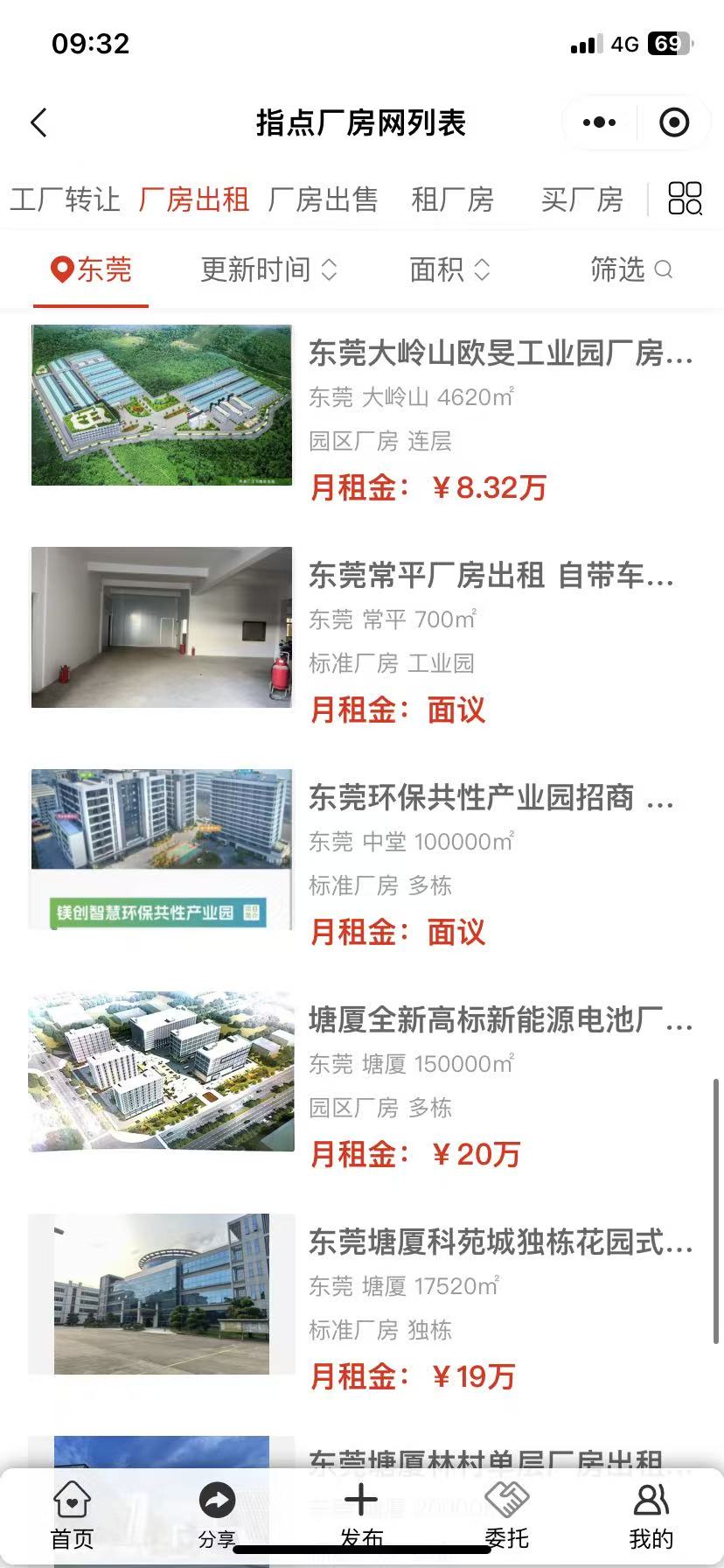Image resolution: width=724 pixels, height=1568 pixels.
Task: Switch to the 买厂房 tab
Action: point(581,199)
